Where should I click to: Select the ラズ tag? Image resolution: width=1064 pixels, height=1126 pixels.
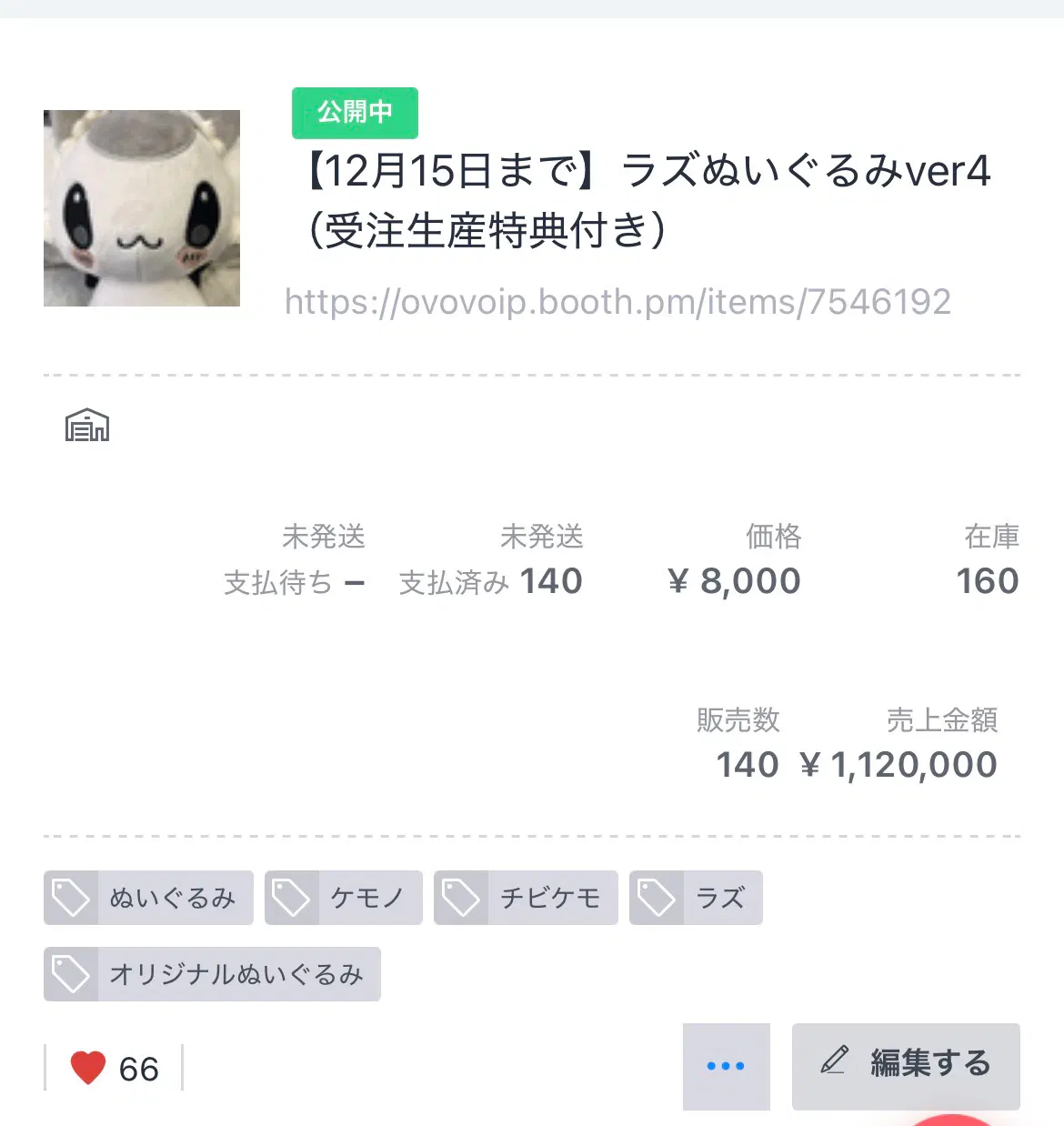[x=696, y=898]
